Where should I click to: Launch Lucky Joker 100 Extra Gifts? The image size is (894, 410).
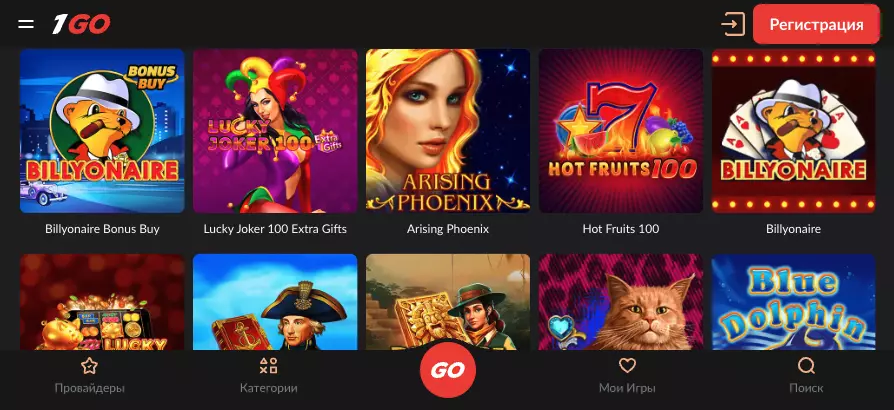275,131
